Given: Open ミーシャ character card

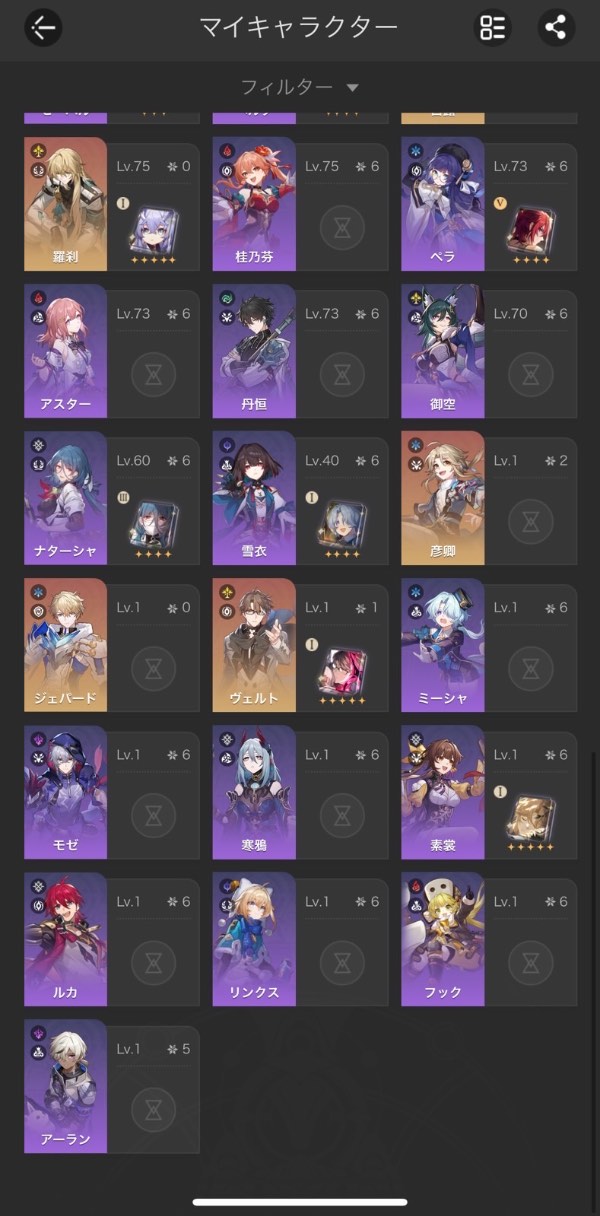Looking at the screenshot, I should coord(443,645).
